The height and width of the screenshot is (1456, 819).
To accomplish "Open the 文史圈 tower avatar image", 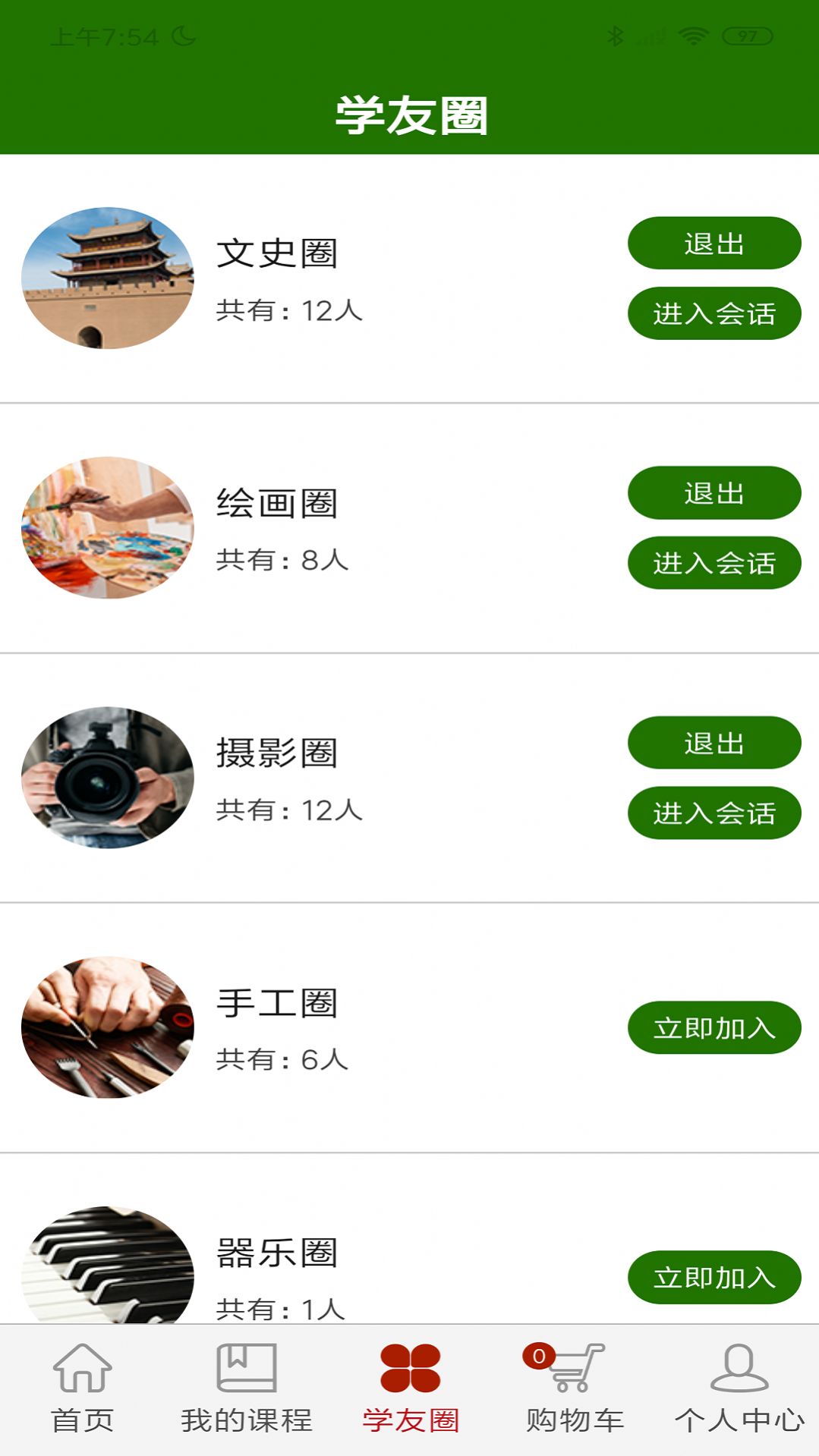I will tap(110, 279).
